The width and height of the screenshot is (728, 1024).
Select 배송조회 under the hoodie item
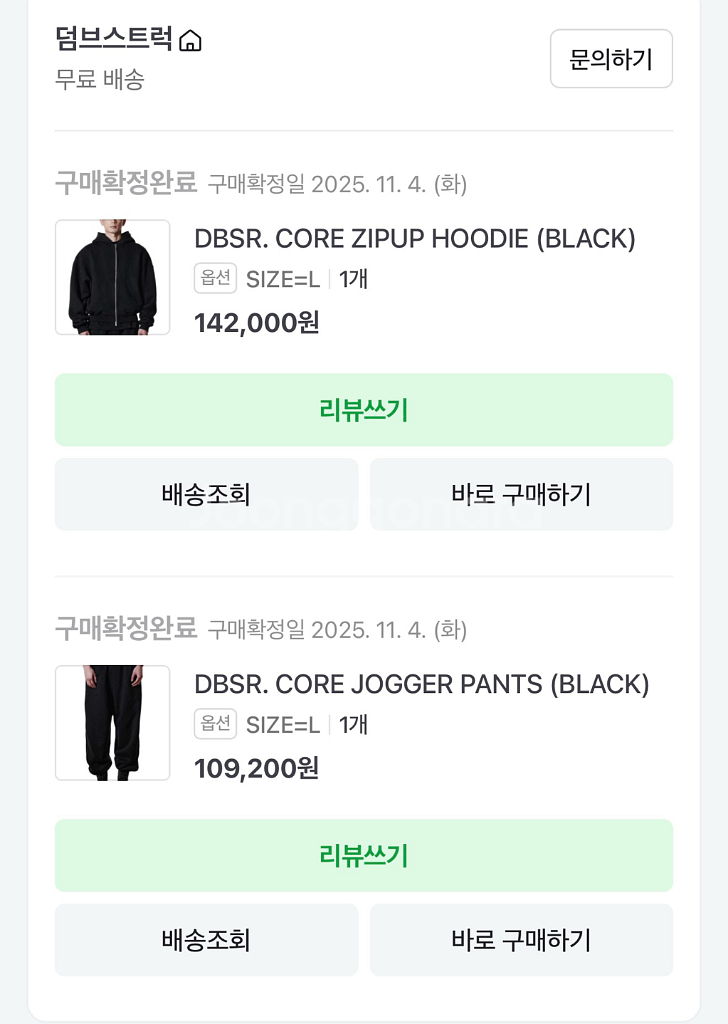pos(206,494)
